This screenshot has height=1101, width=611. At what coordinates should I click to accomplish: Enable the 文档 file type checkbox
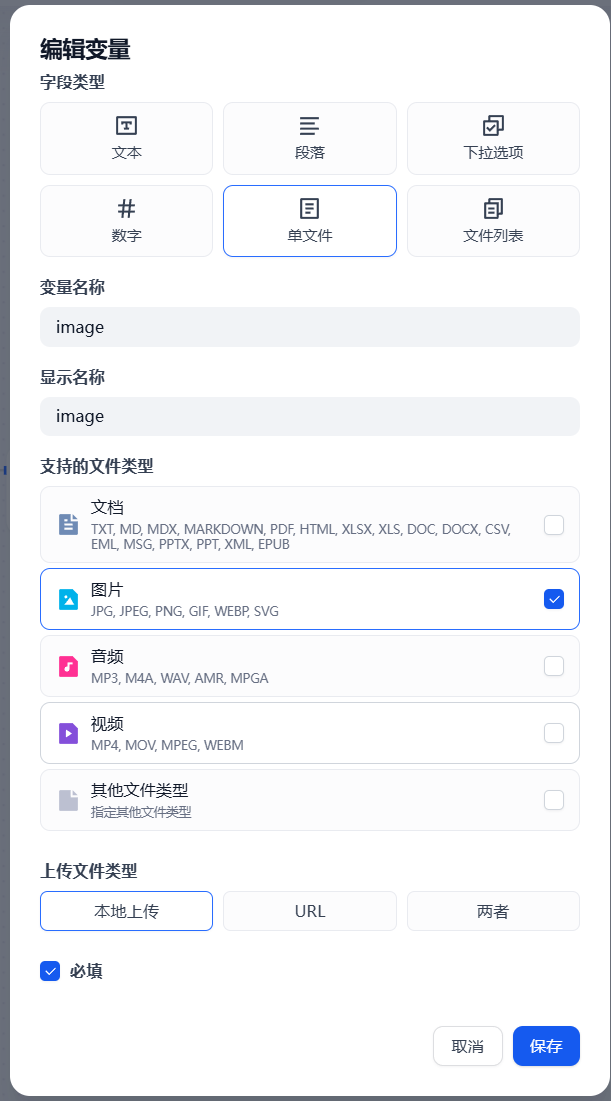[x=554, y=525]
